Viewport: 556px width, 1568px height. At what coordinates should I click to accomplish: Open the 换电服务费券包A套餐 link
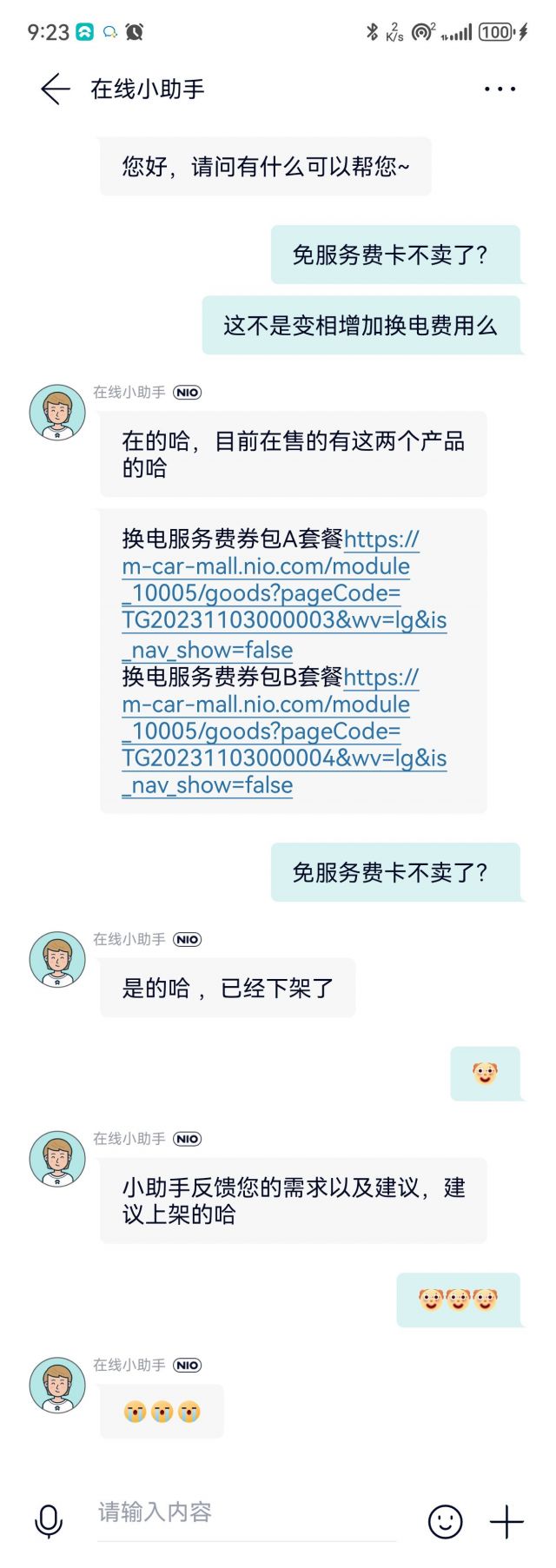(x=283, y=594)
